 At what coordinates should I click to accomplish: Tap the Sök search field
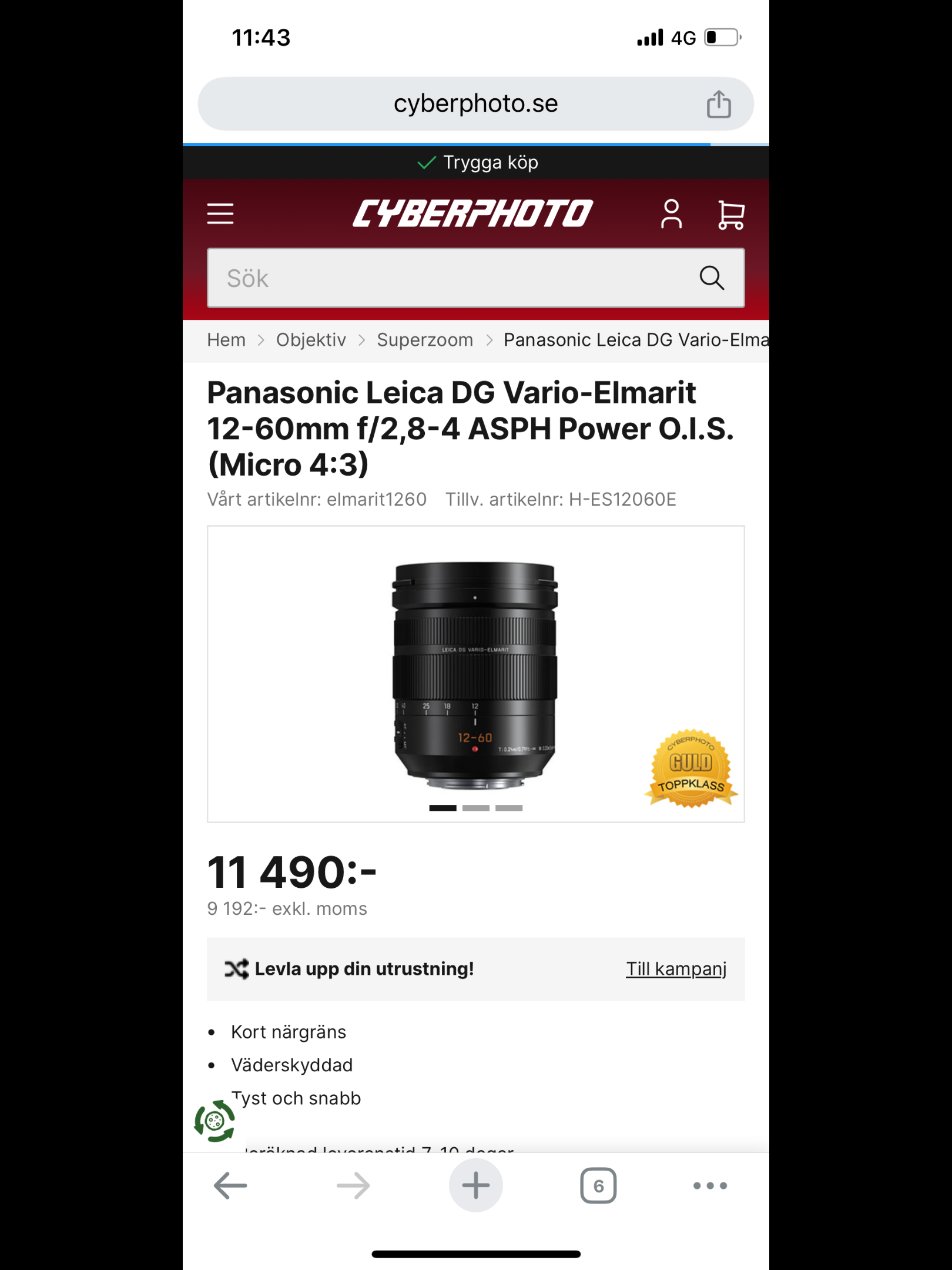pyautogui.click(x=447, y=278)
